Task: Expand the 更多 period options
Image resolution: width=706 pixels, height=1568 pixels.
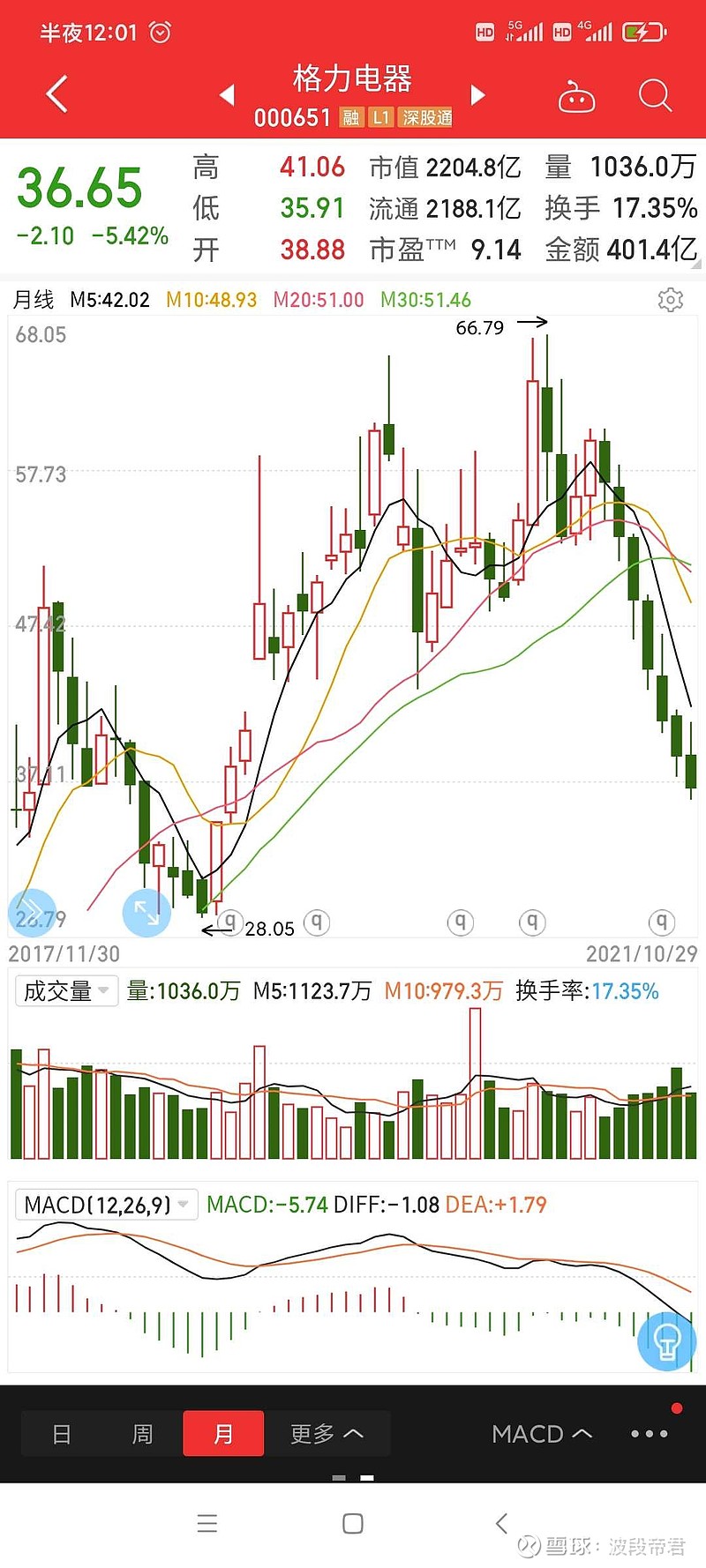Action: coord(327,1434)
